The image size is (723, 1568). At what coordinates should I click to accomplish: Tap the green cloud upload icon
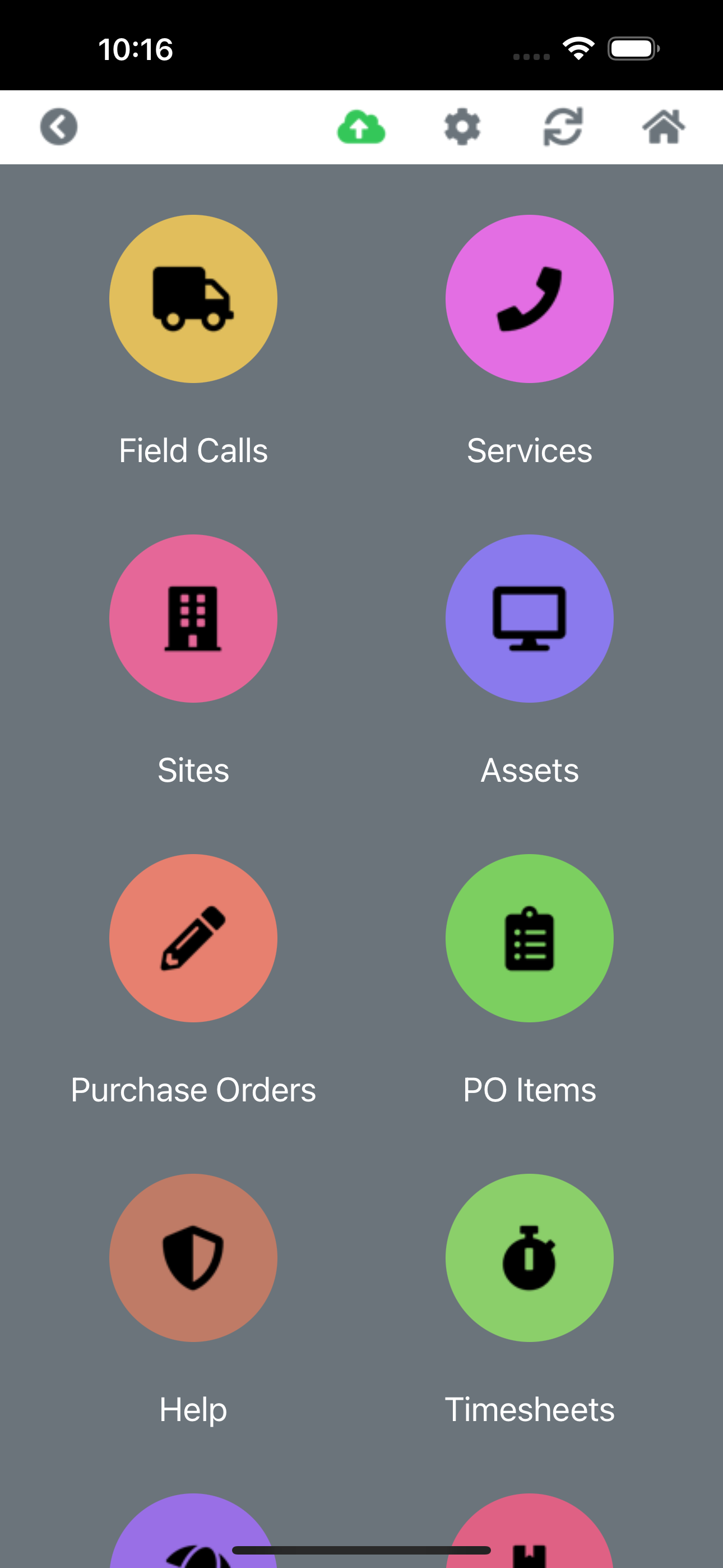(361, 127)
